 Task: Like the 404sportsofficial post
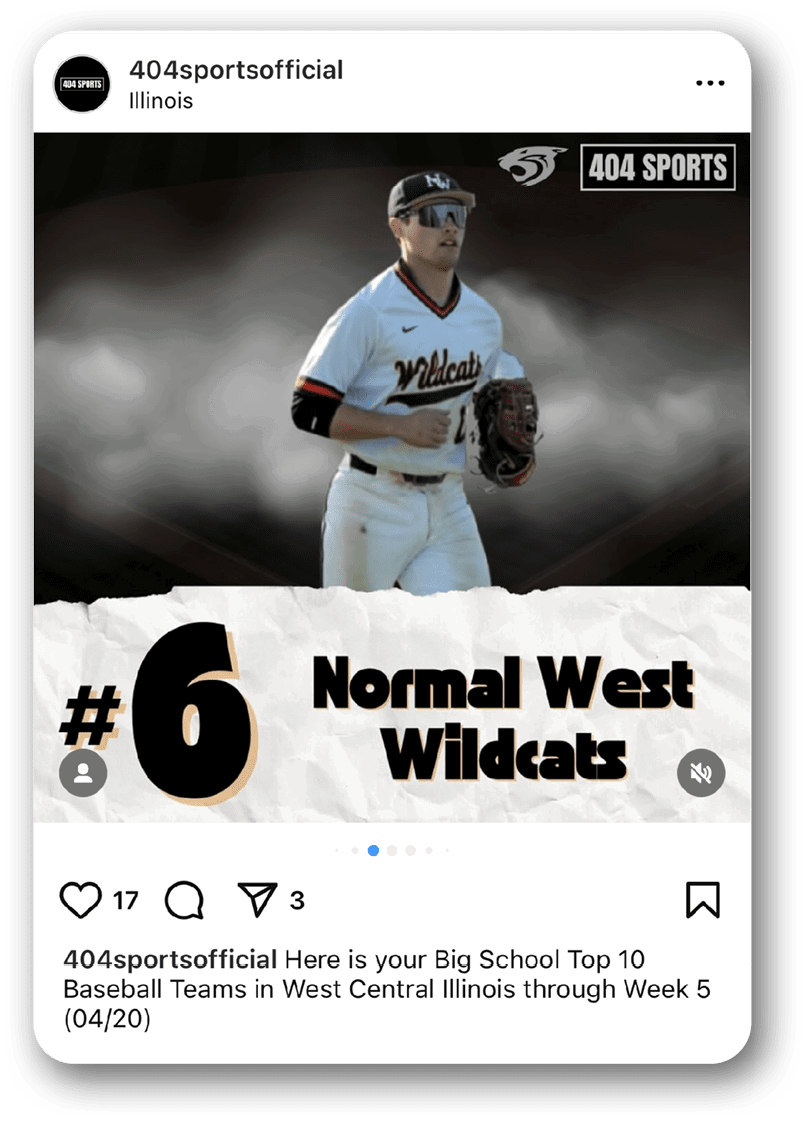(x=81, y=900)
